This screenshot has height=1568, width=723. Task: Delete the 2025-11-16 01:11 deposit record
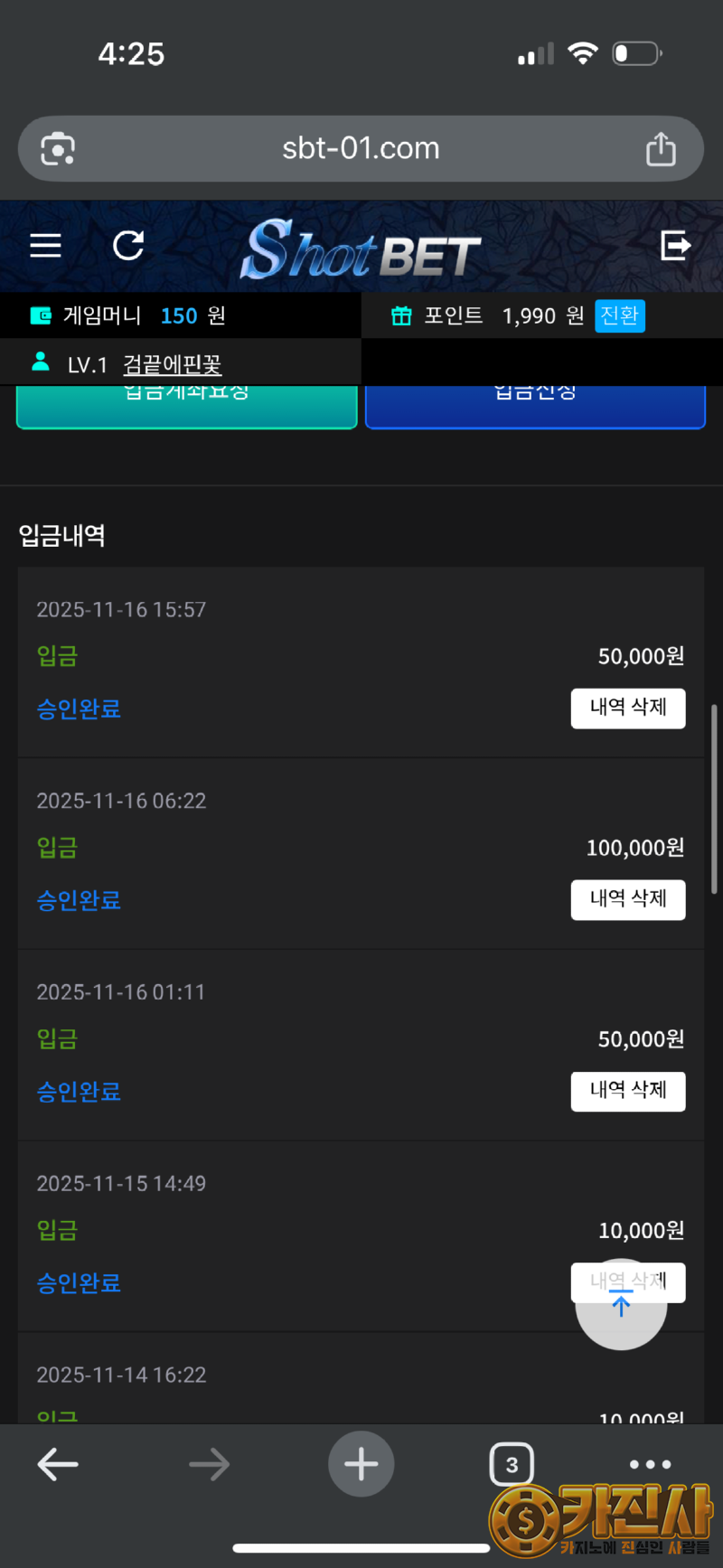pyautogui.click(x=628, y=1091)
